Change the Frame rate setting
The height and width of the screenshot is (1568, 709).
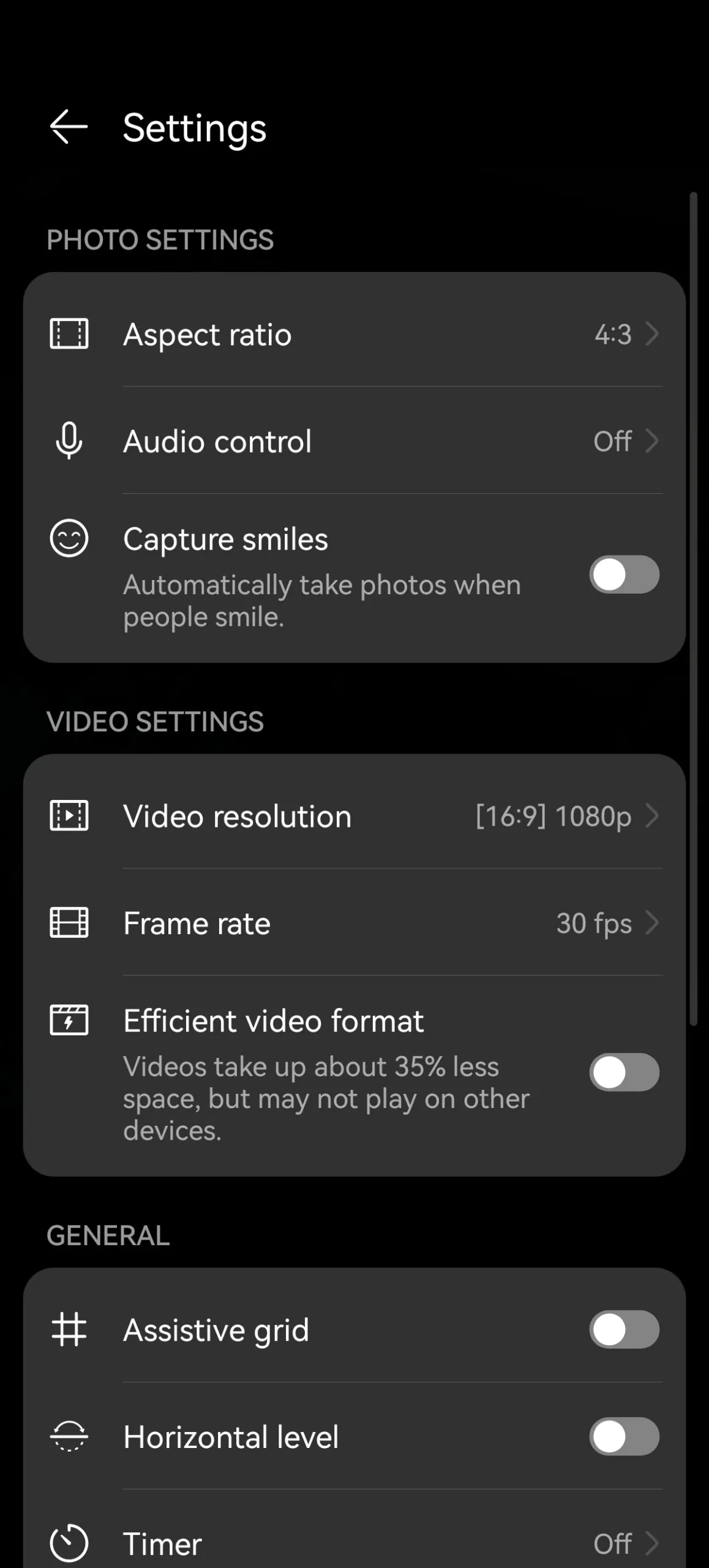354,923
